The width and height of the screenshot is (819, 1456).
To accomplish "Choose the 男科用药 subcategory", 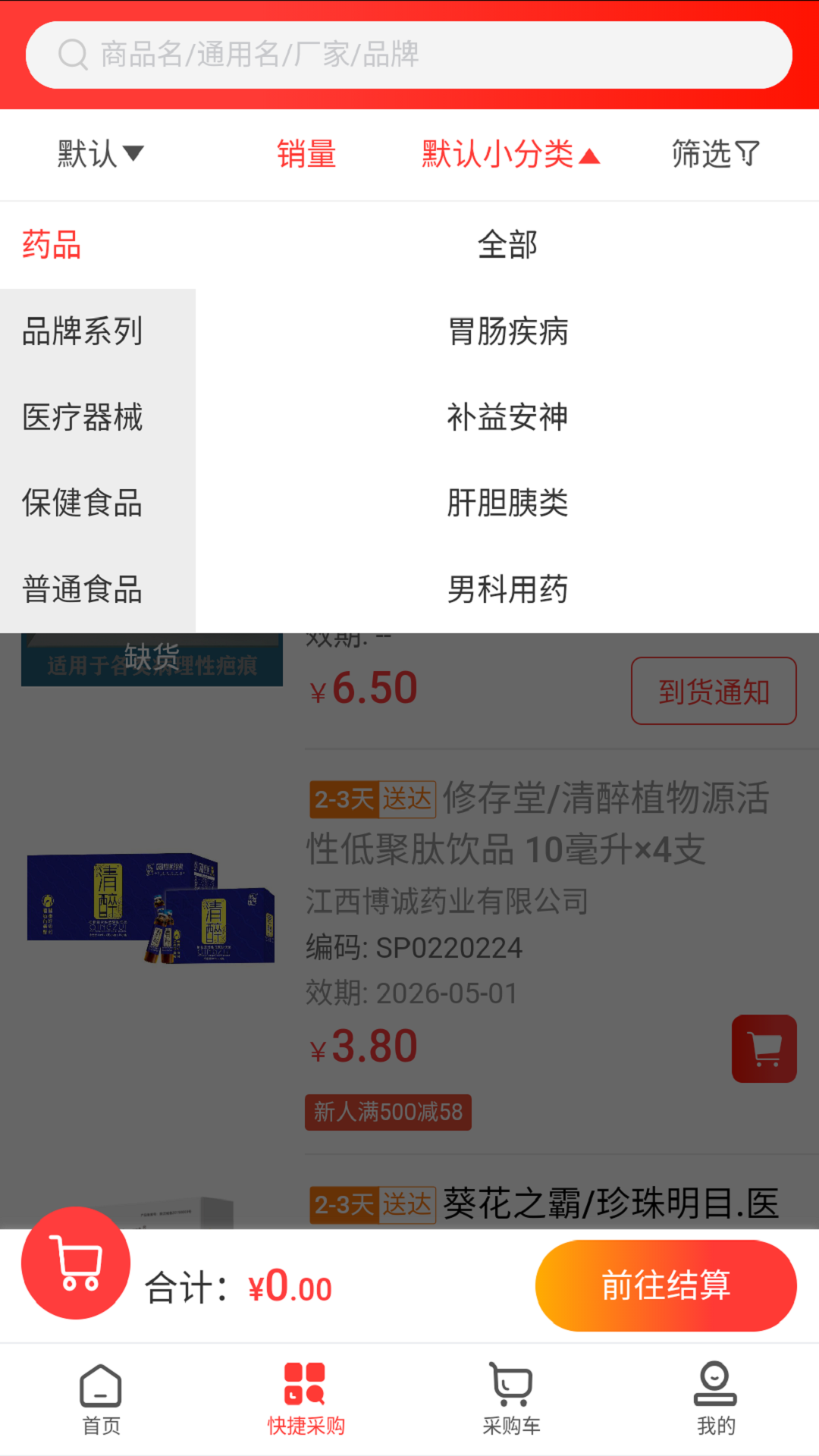I will pyautogui.click(x=507, y=589).
